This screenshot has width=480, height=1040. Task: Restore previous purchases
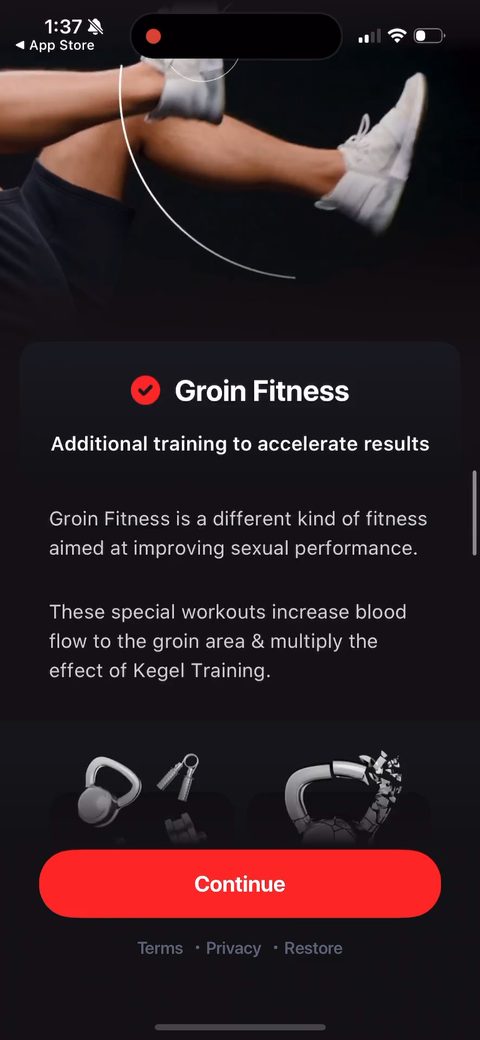pyautogui.click(x=313, y=948)
